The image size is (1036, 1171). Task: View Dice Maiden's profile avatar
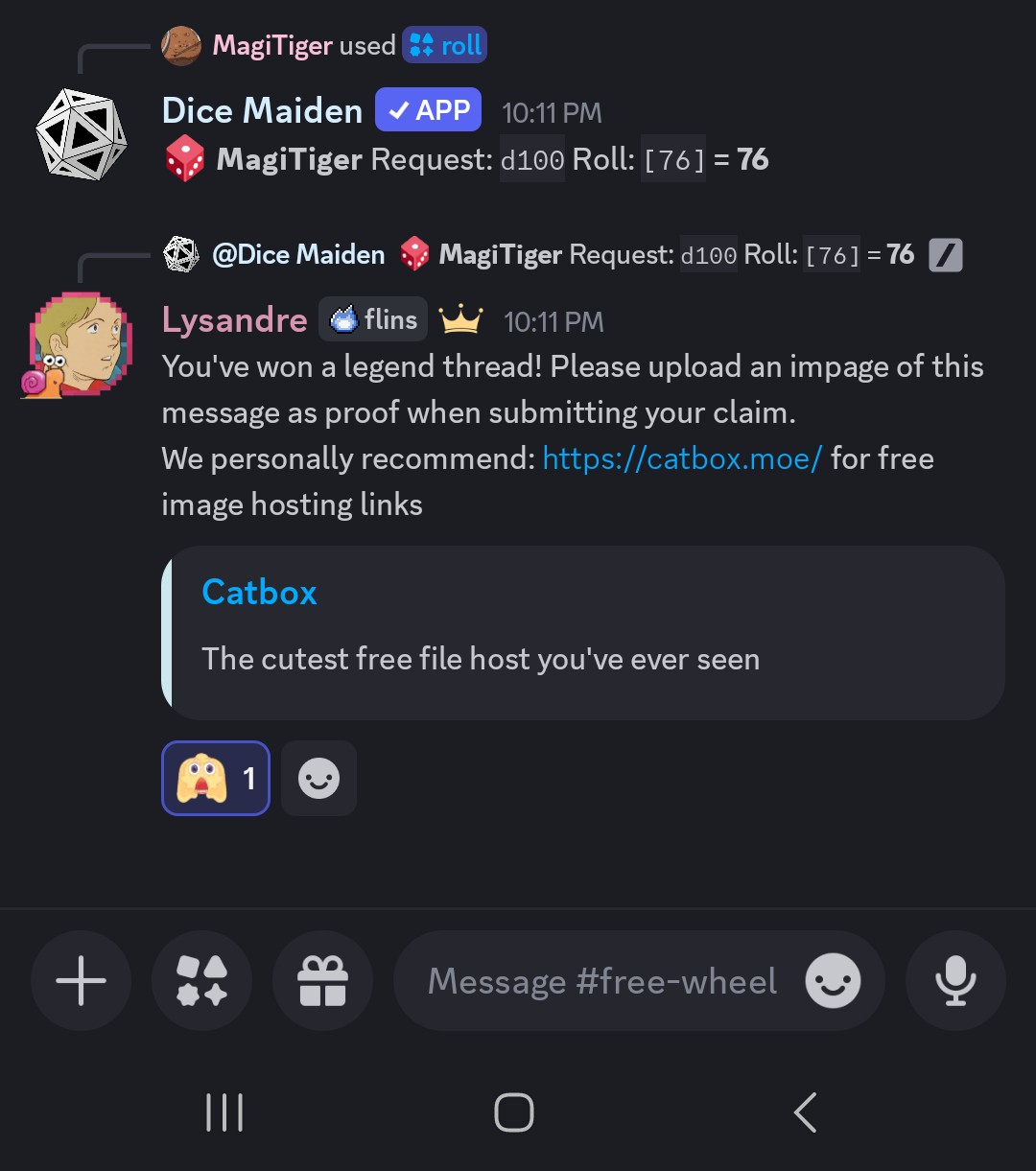tap(82, 134)
